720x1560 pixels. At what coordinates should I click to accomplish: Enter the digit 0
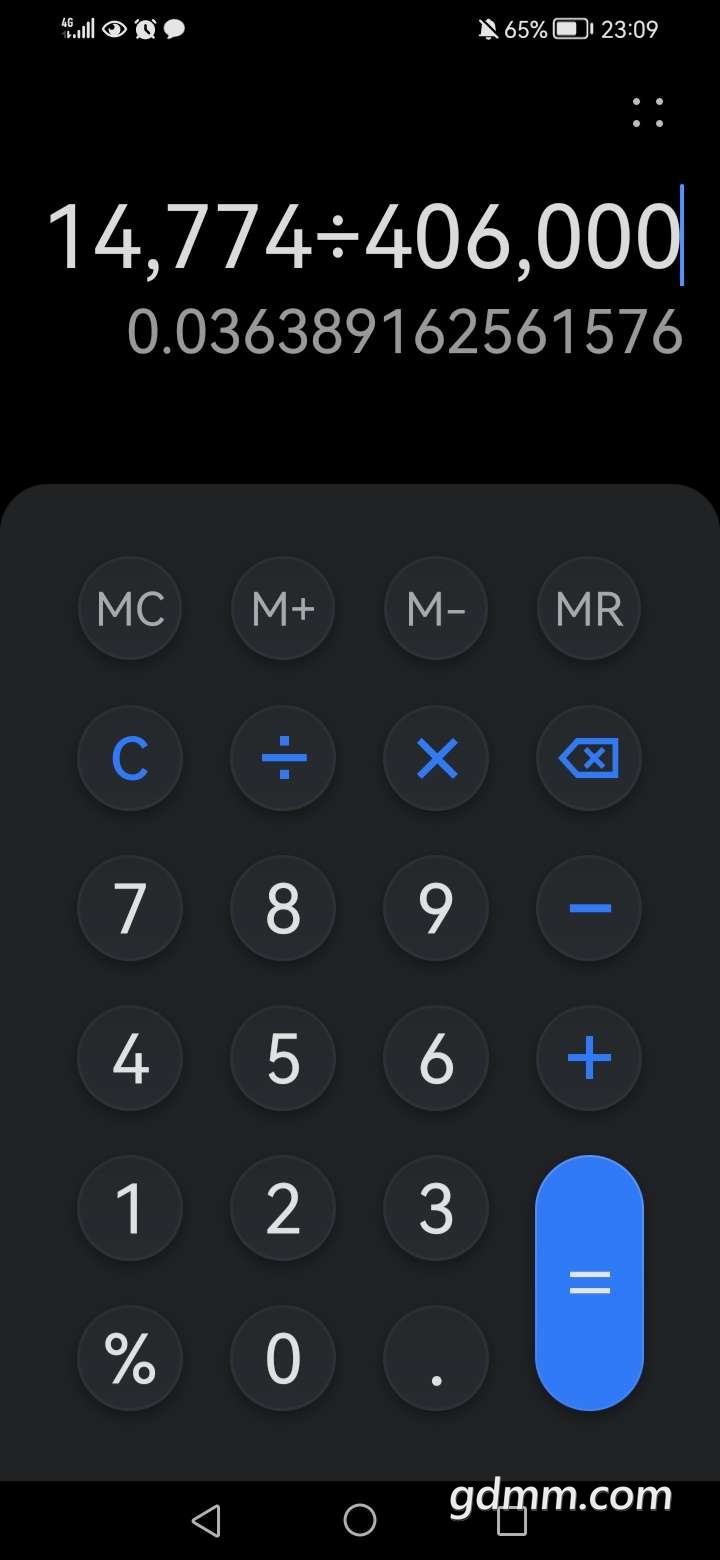(x=283, y=1358)
